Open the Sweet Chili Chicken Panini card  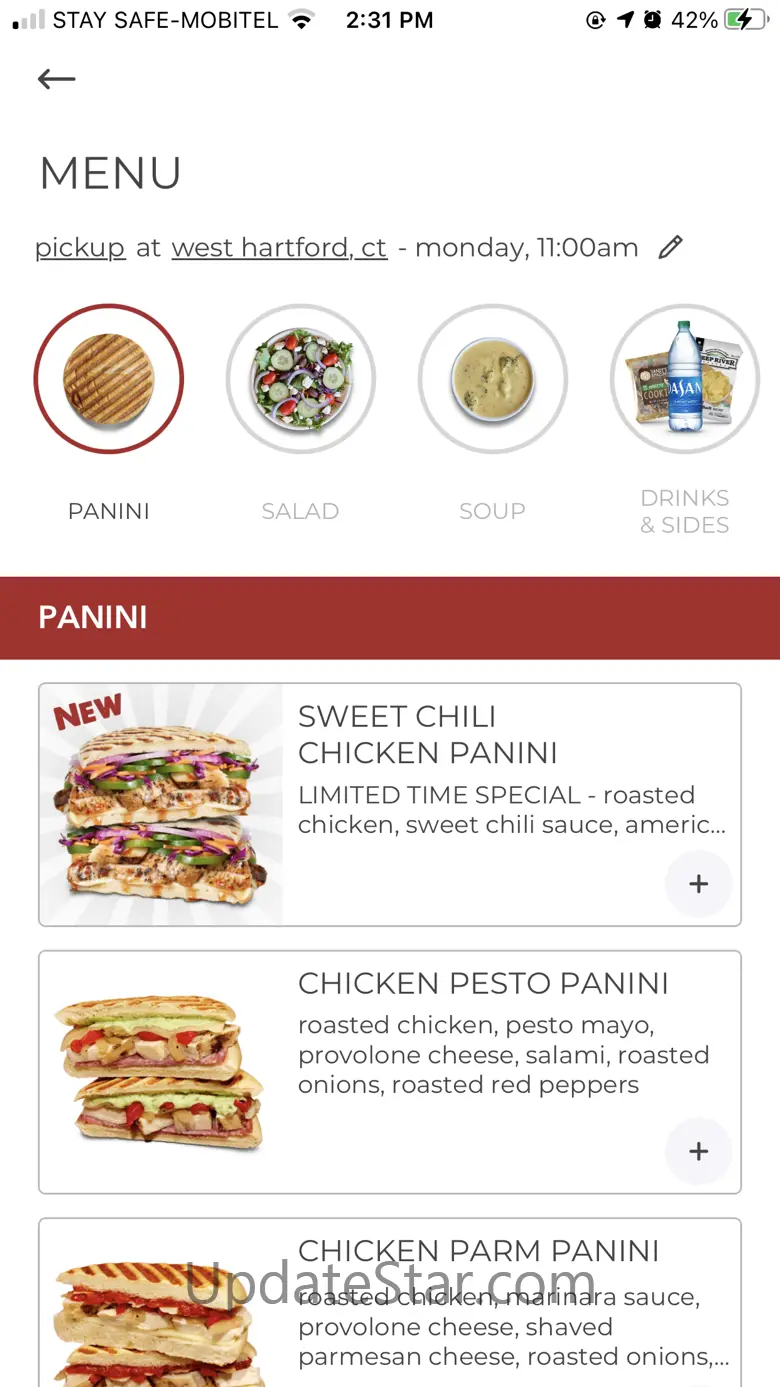point(480,770)
